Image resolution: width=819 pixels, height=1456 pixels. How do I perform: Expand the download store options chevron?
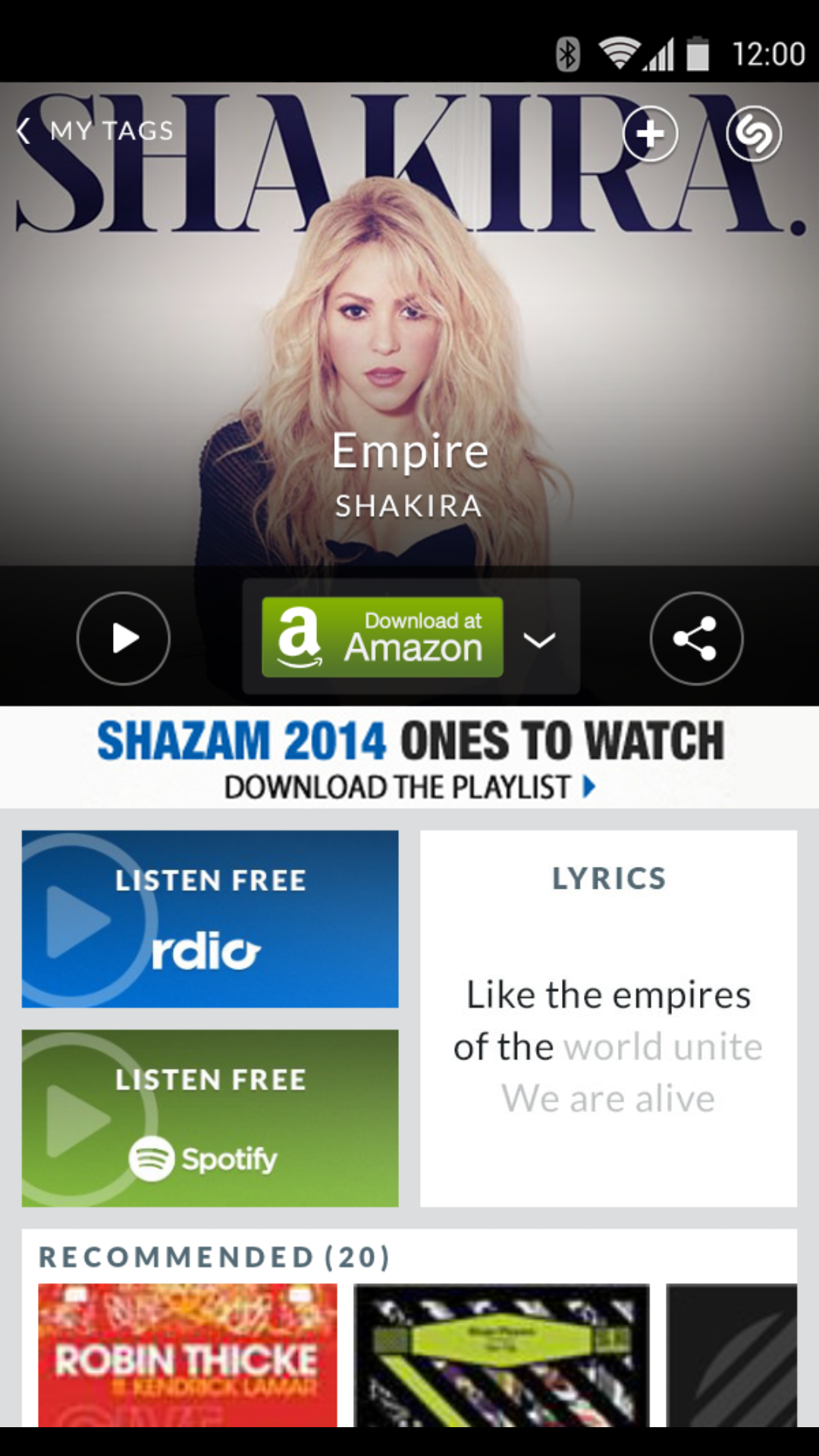(x=540, y=639)
